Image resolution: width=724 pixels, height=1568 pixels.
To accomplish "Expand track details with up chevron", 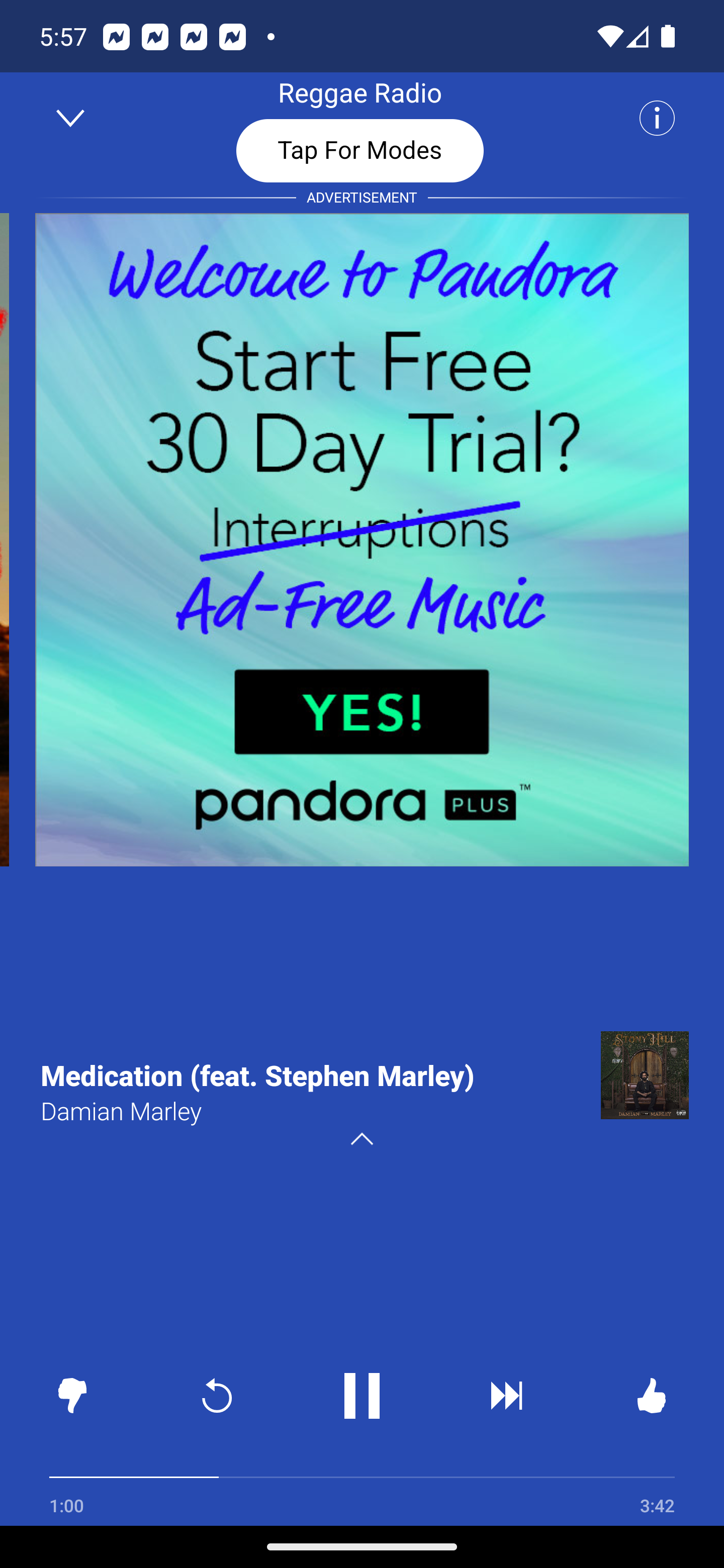I will (361, 1139).
